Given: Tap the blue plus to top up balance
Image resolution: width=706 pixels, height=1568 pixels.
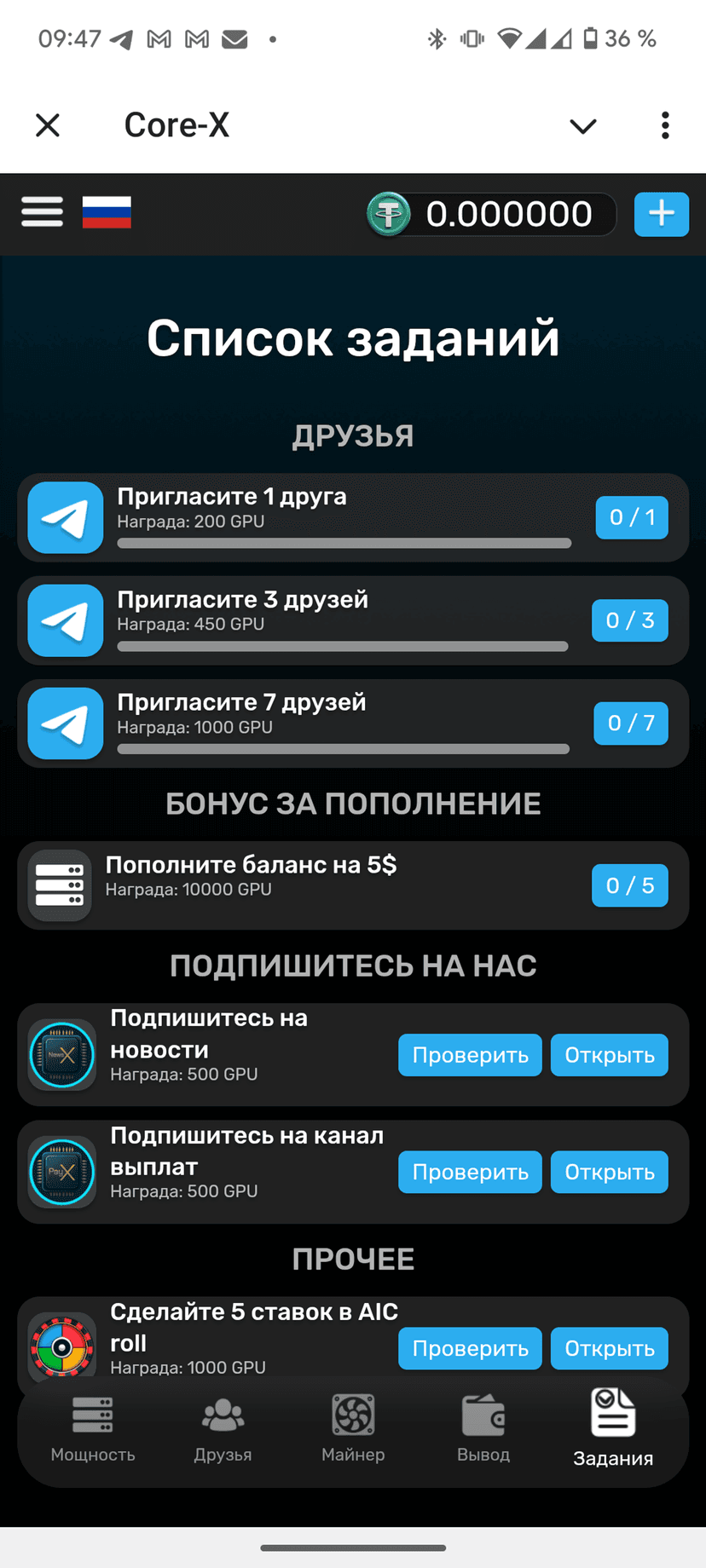Looking at the screenshot, I should (661, 213).
